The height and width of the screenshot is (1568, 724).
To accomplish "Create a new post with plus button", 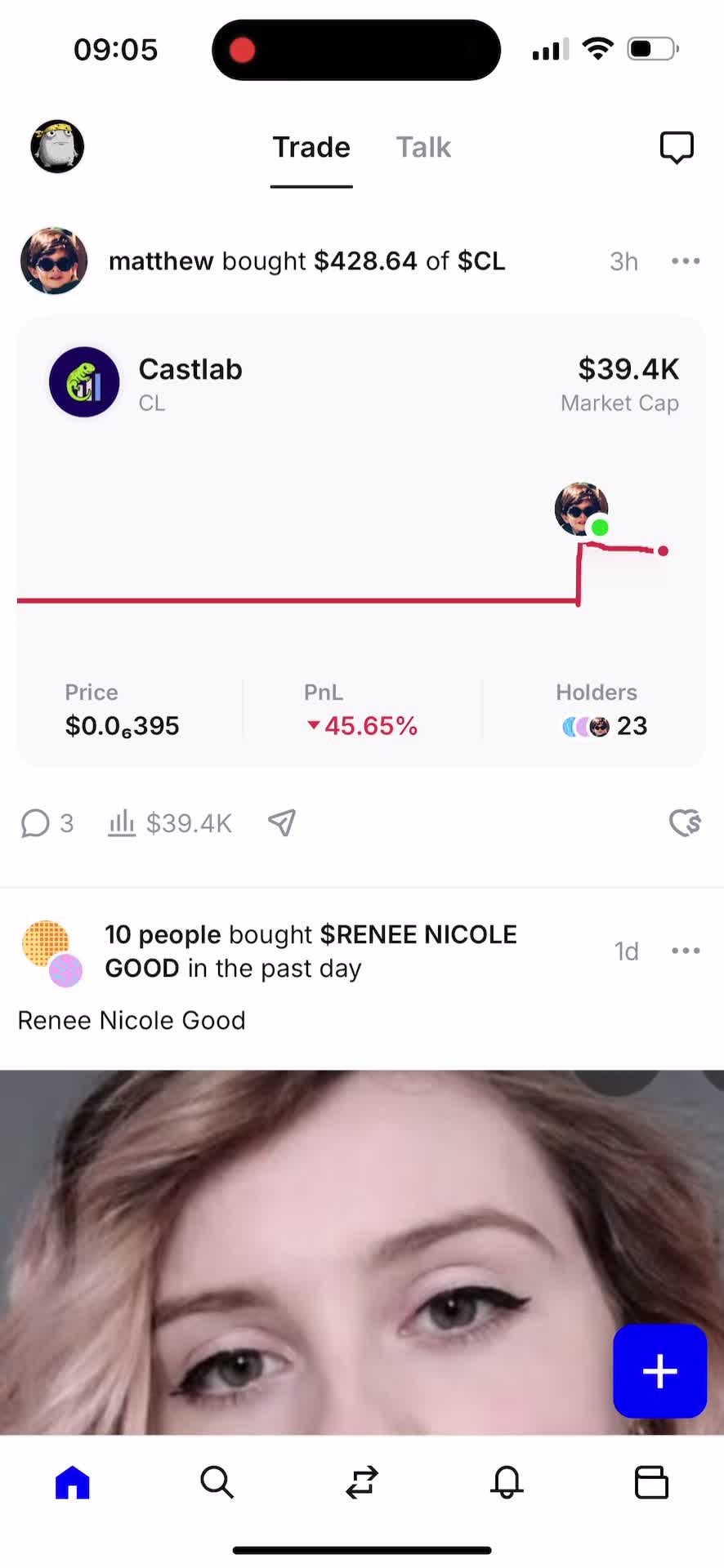I will [x=659, y=1371].
